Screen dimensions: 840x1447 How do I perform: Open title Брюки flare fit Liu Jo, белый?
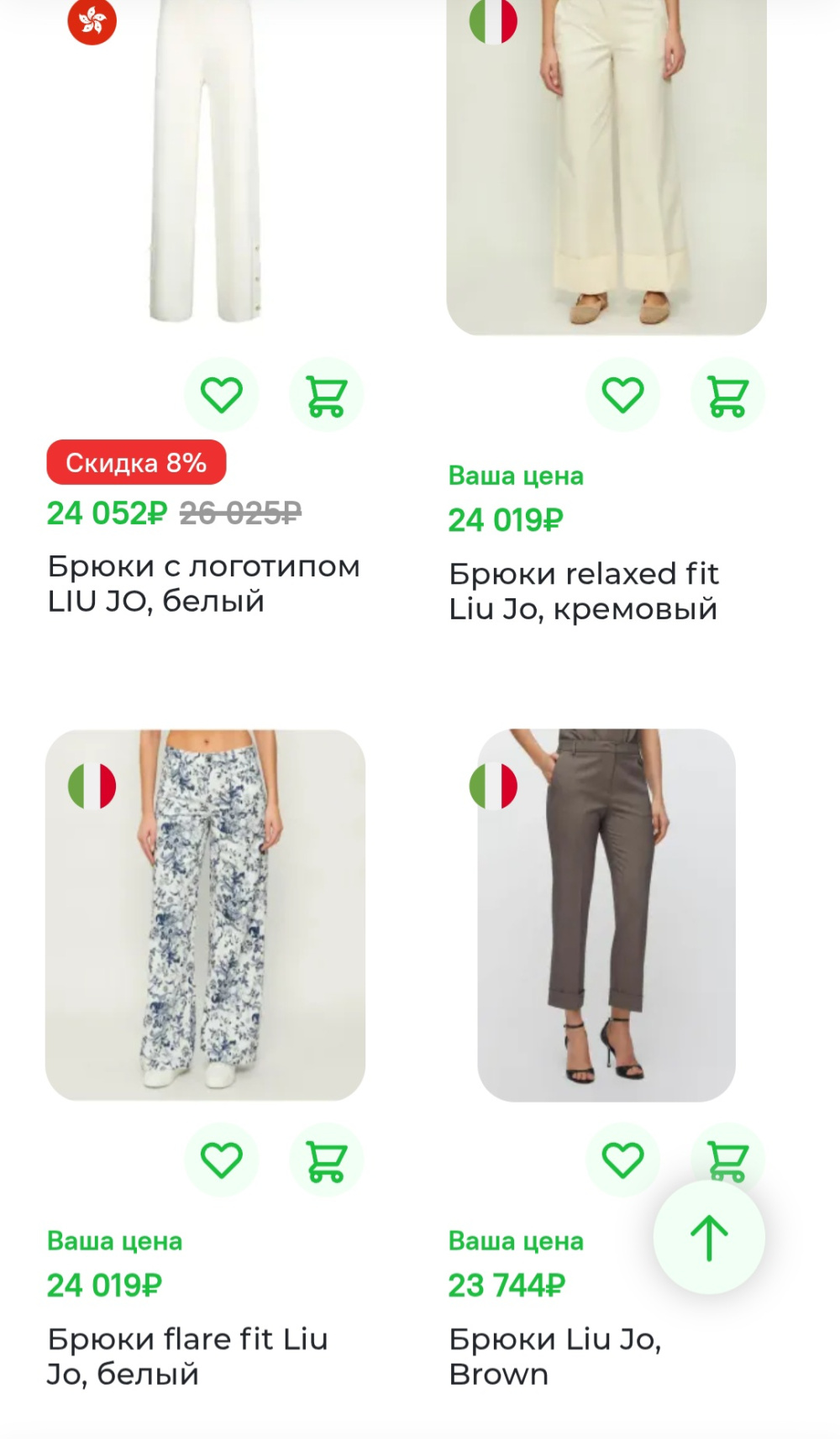186,1356
